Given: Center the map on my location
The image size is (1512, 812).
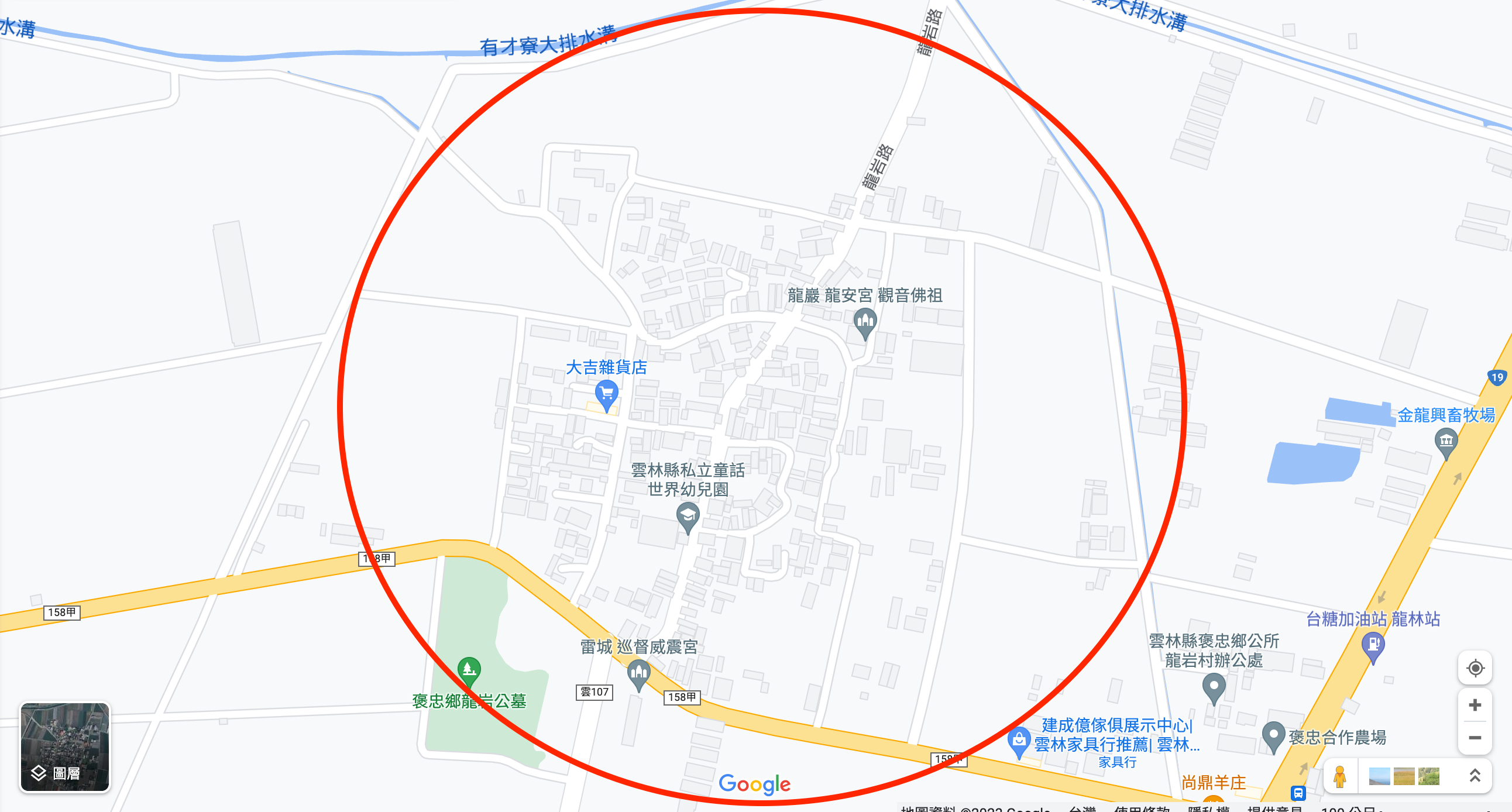Looking at the screenshot, I should click(x=1475, y=668).
